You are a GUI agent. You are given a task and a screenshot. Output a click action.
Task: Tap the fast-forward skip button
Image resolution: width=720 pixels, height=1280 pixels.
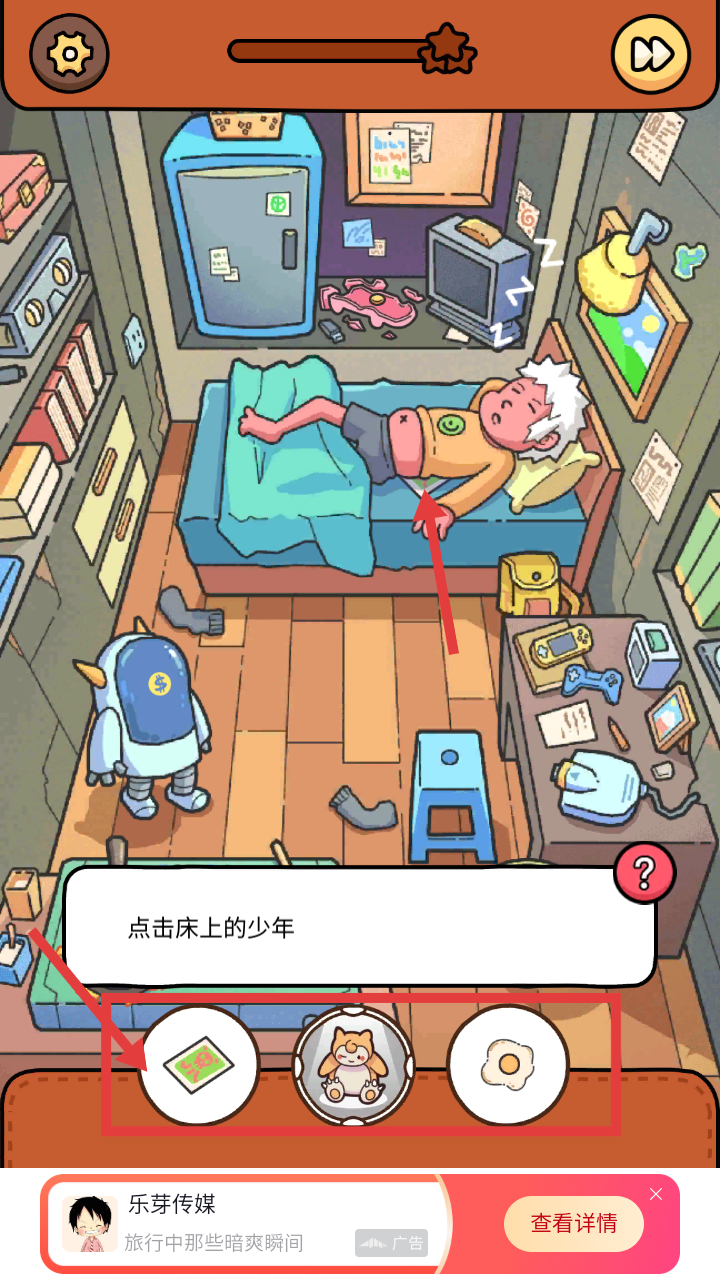[x=651, y=54]
